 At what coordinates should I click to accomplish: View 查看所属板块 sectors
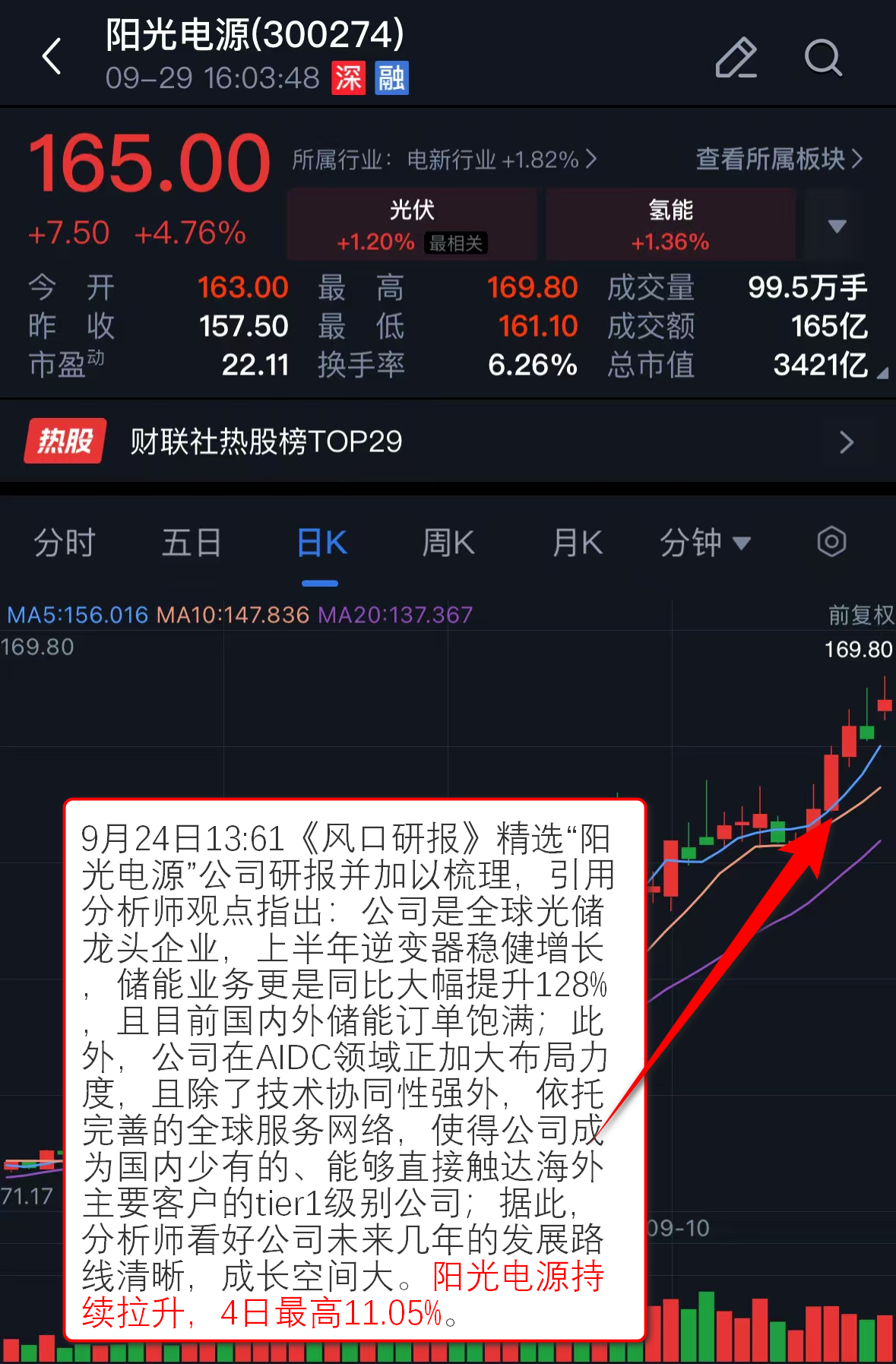[x=779, y=159]
